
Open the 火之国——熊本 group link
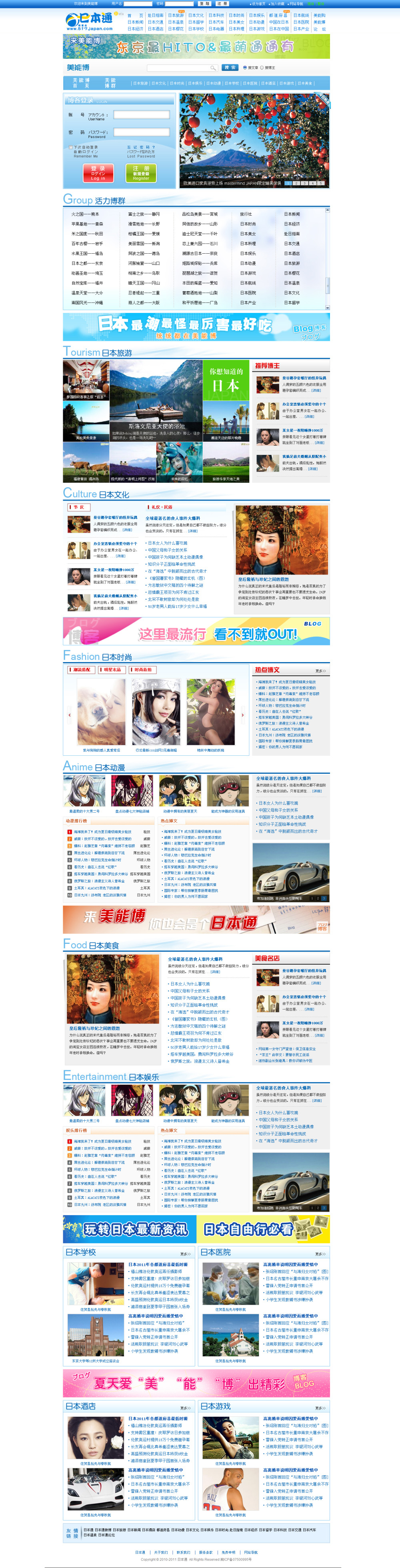(x=85, y=214)
